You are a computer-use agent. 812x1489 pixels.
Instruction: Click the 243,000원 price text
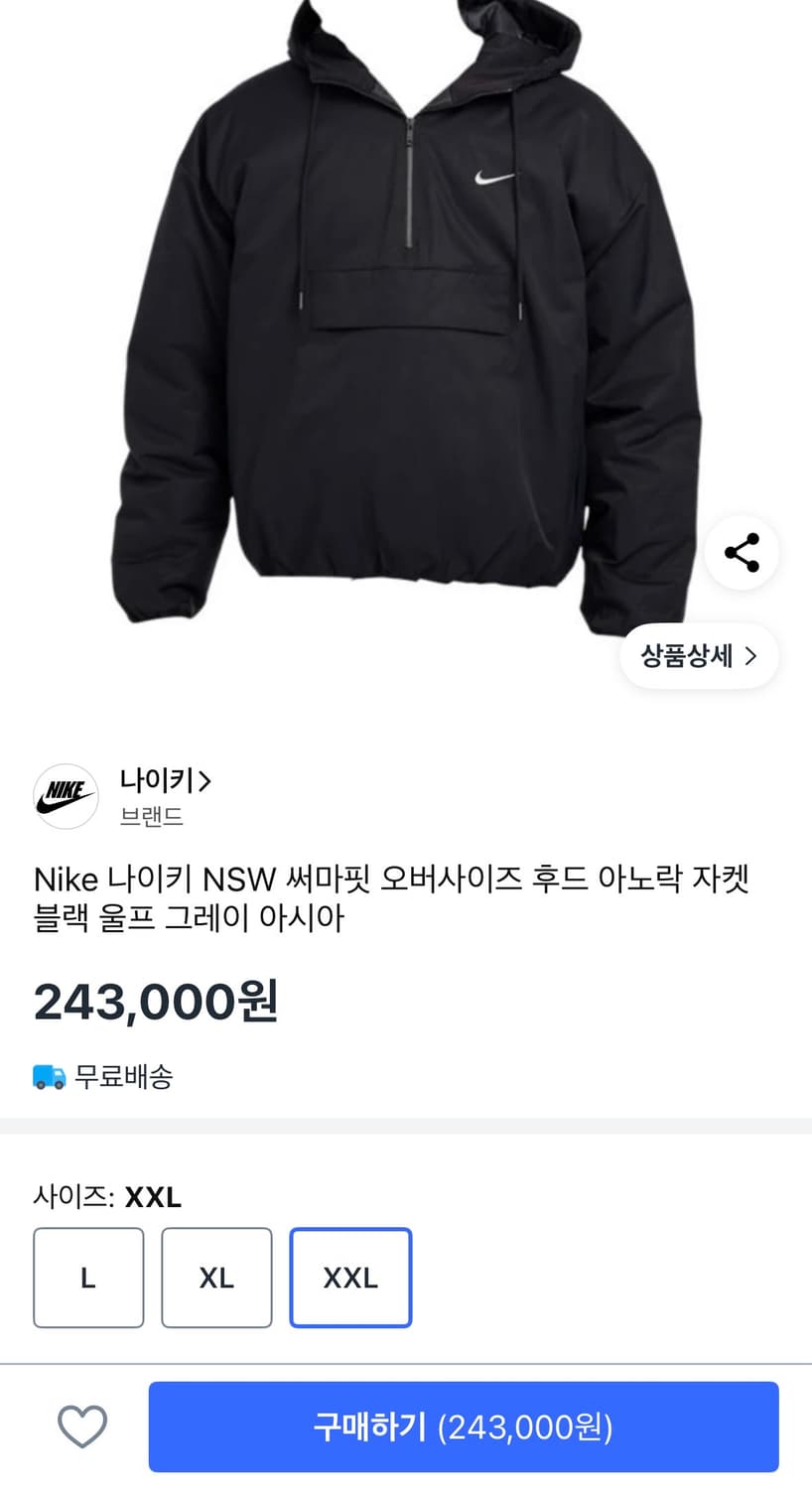pos(156,1003)
